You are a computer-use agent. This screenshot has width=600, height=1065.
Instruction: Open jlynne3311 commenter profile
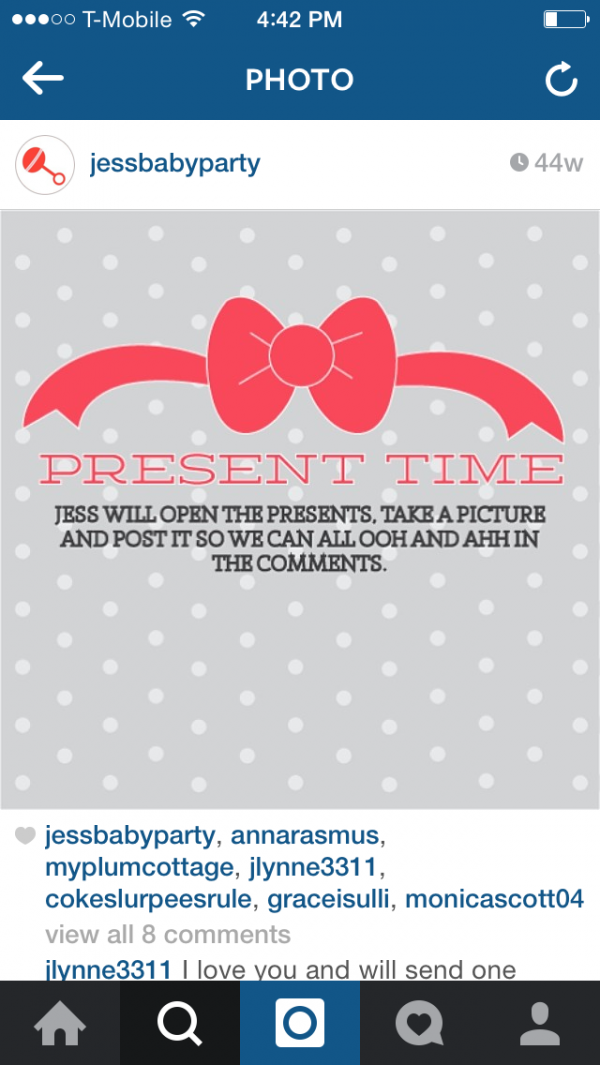tap(108, 969)
